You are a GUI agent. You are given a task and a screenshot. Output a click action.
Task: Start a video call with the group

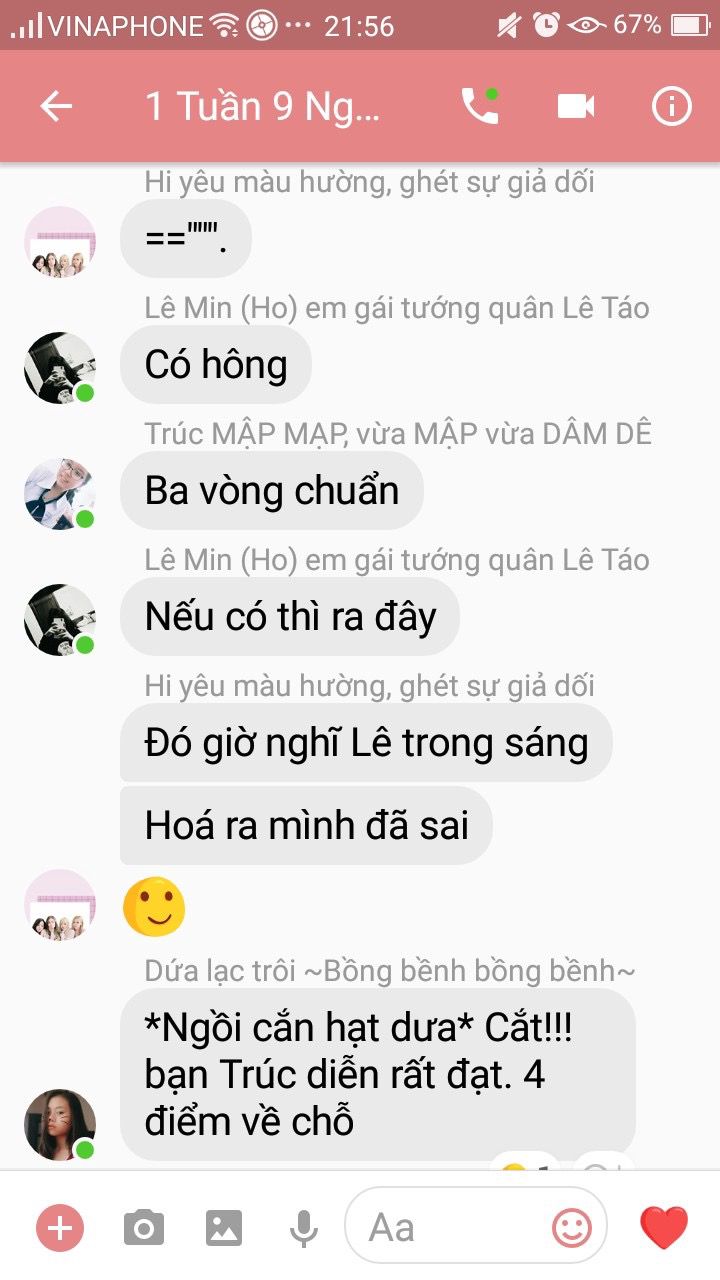[x=576, y=106]
